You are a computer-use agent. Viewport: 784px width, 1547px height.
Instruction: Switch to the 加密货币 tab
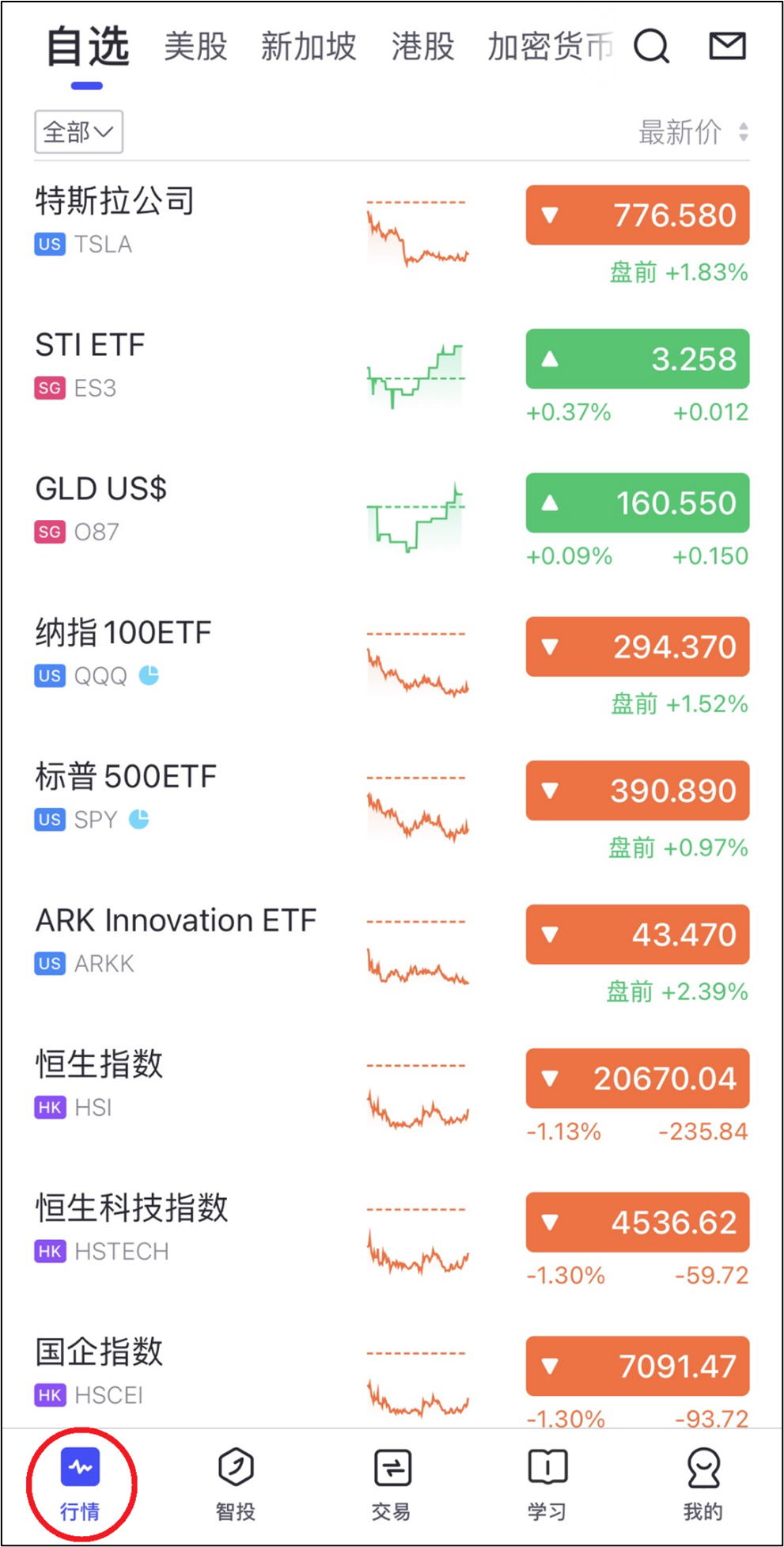tap(551, 47)
